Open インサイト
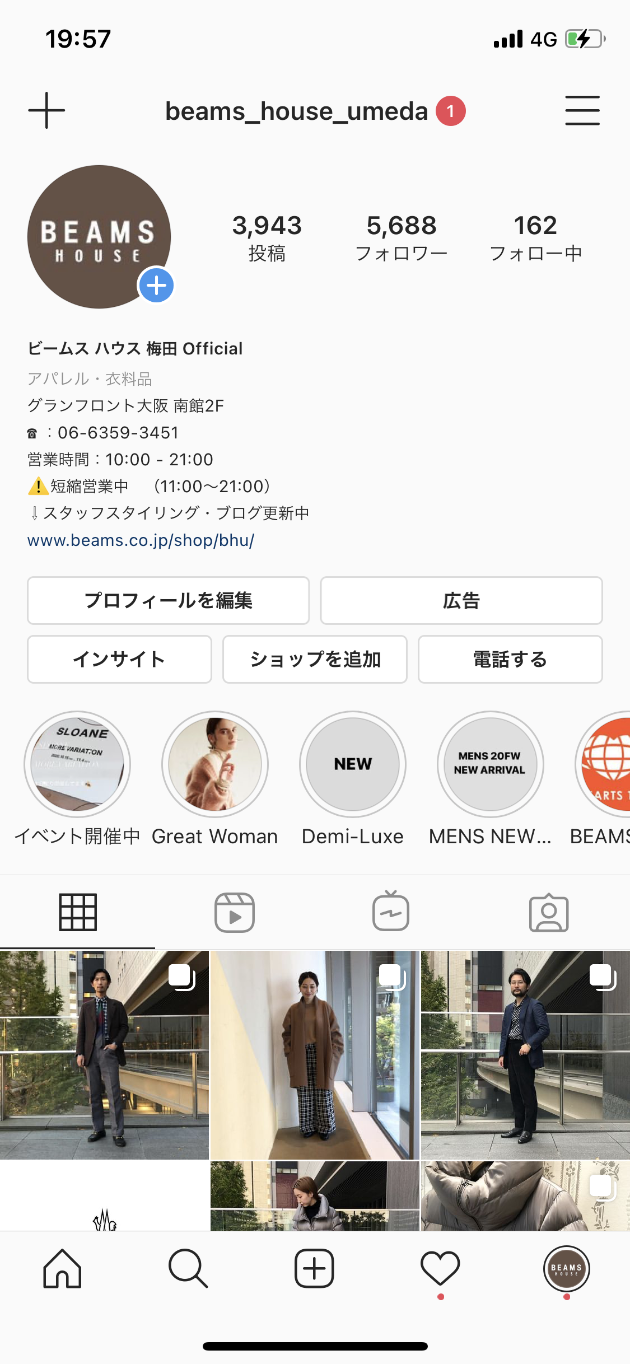The height and width of the screenshot is (1364, 630). click(119, 659)
